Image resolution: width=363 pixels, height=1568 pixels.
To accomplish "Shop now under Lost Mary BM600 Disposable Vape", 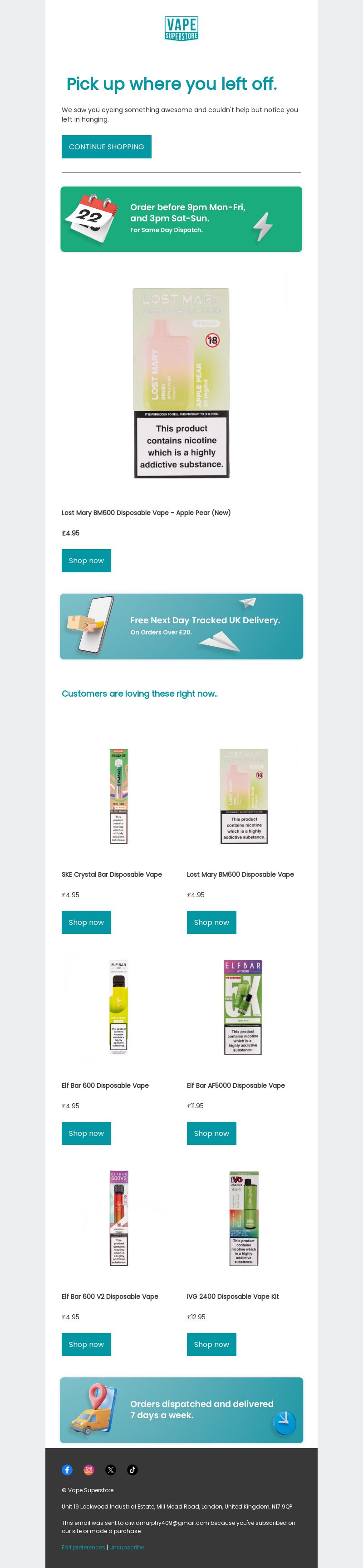I will pos(211,922).
